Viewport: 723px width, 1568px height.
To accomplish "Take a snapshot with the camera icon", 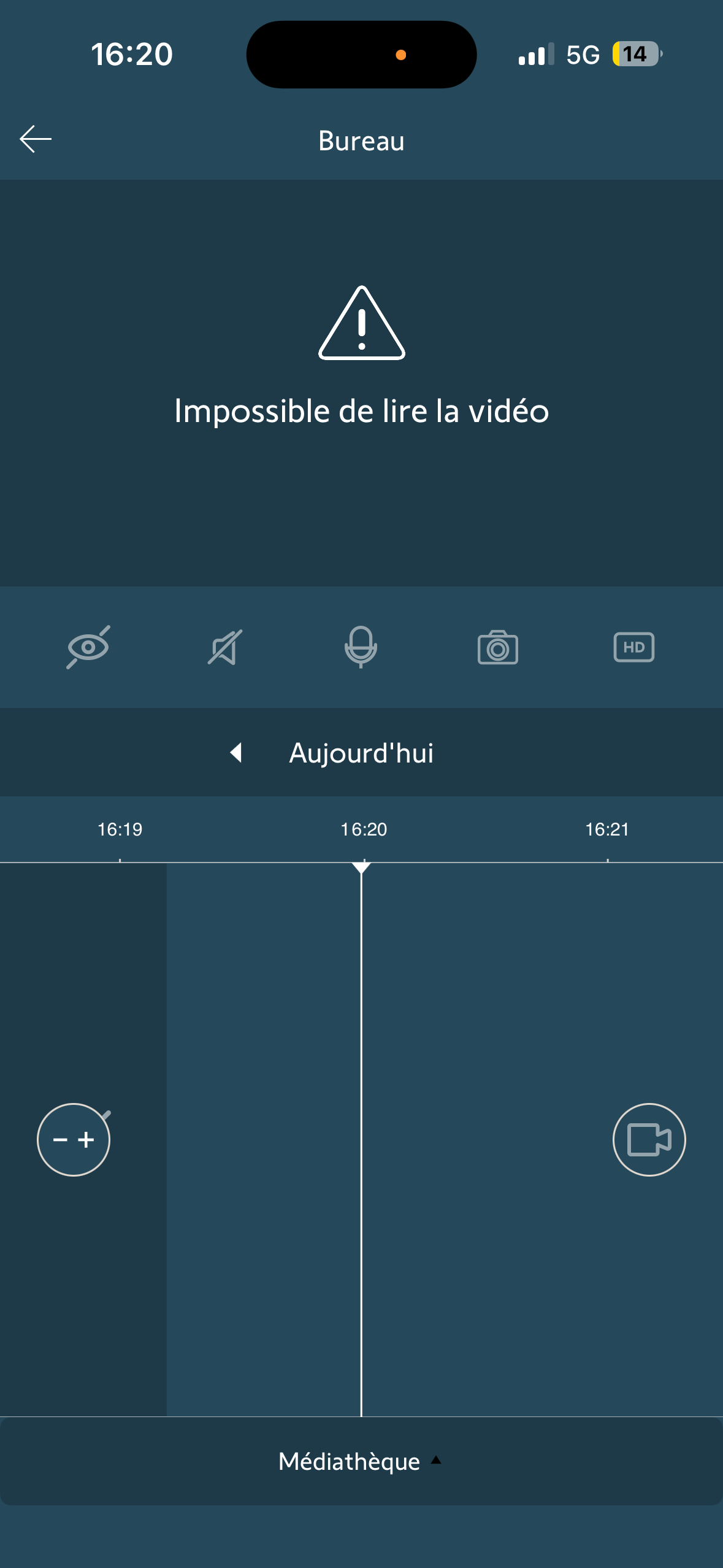I will (497, 647).
